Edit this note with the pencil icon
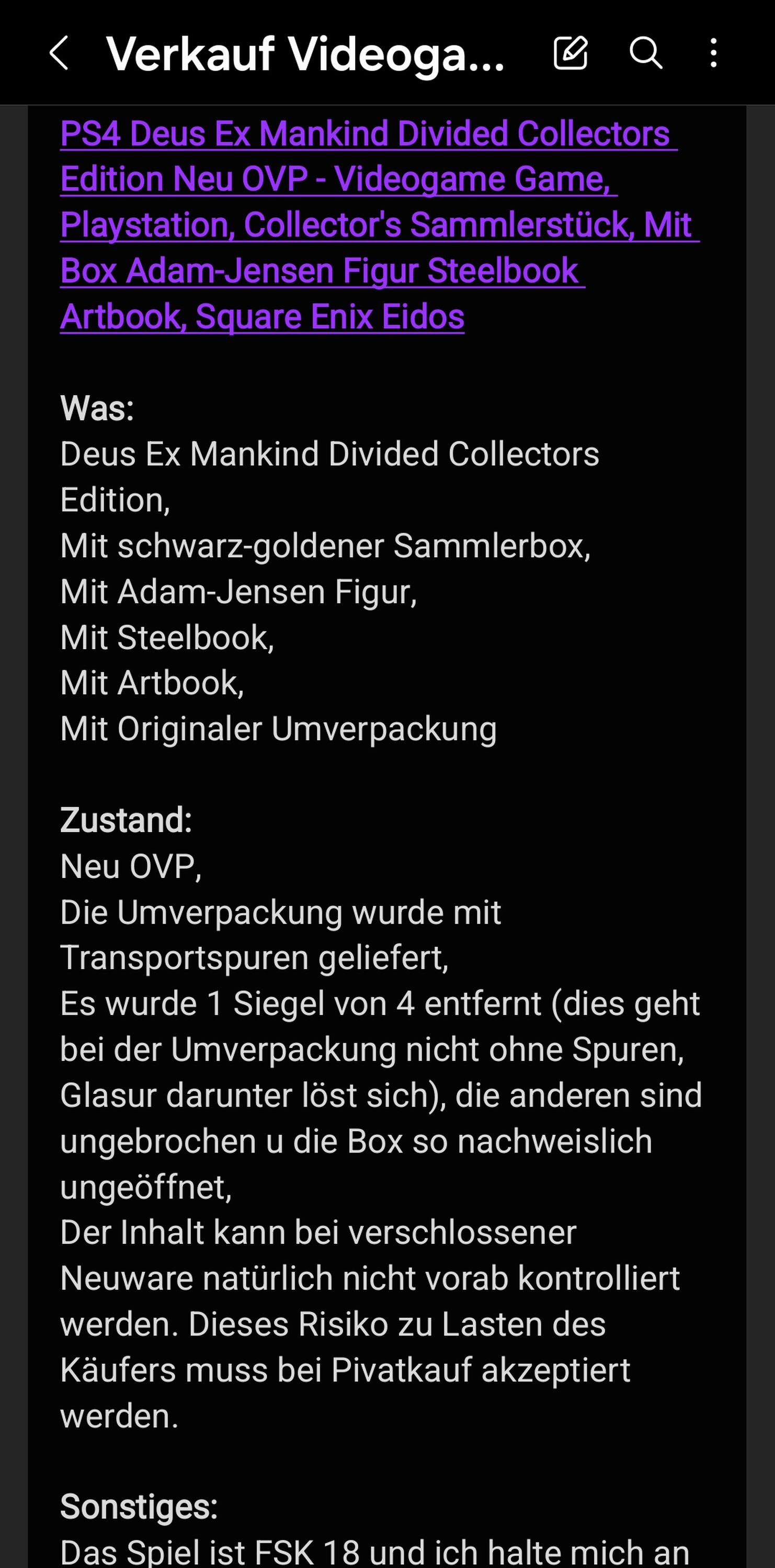775x1568 pixels. [x=571, y=53]
